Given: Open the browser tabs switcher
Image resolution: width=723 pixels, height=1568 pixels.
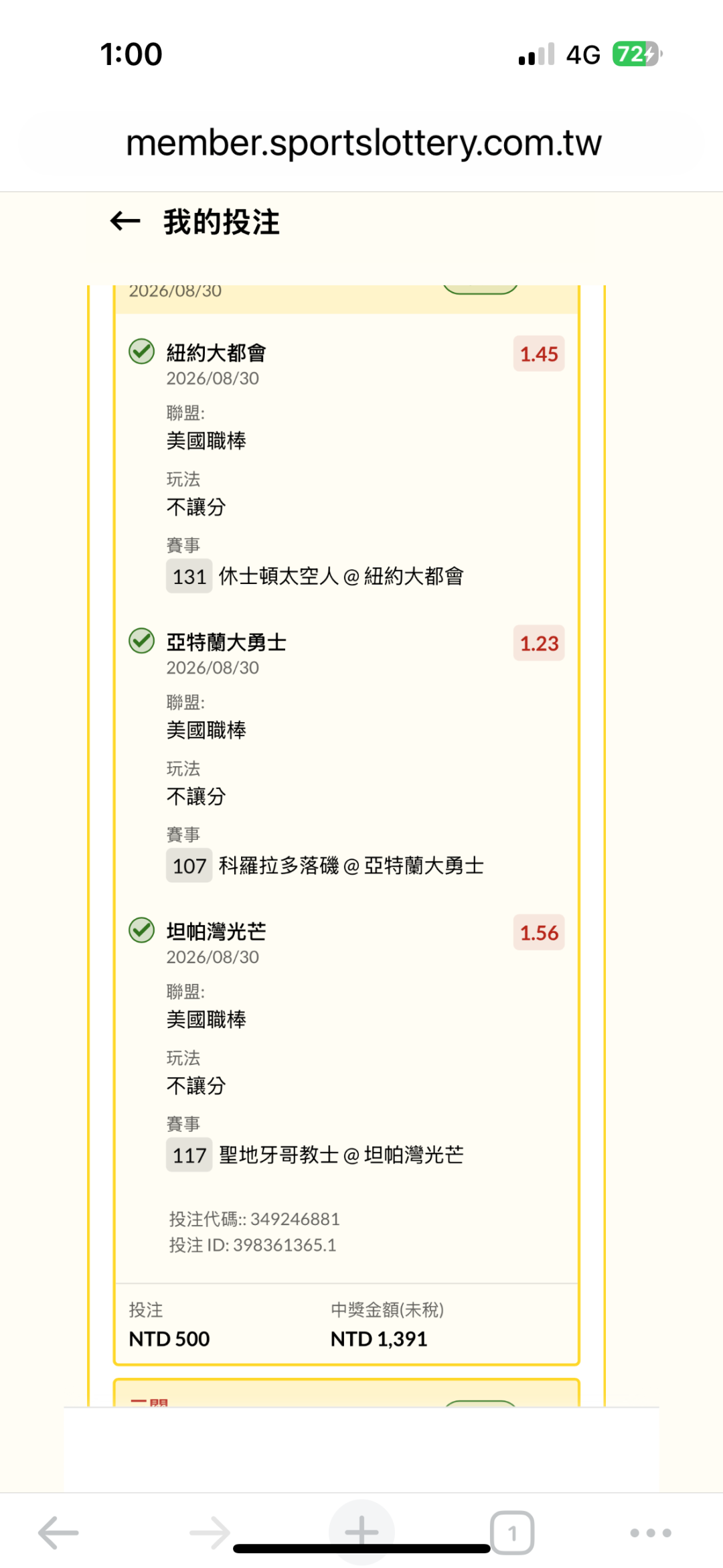Looking at the screenshot, I should 512,1533.
